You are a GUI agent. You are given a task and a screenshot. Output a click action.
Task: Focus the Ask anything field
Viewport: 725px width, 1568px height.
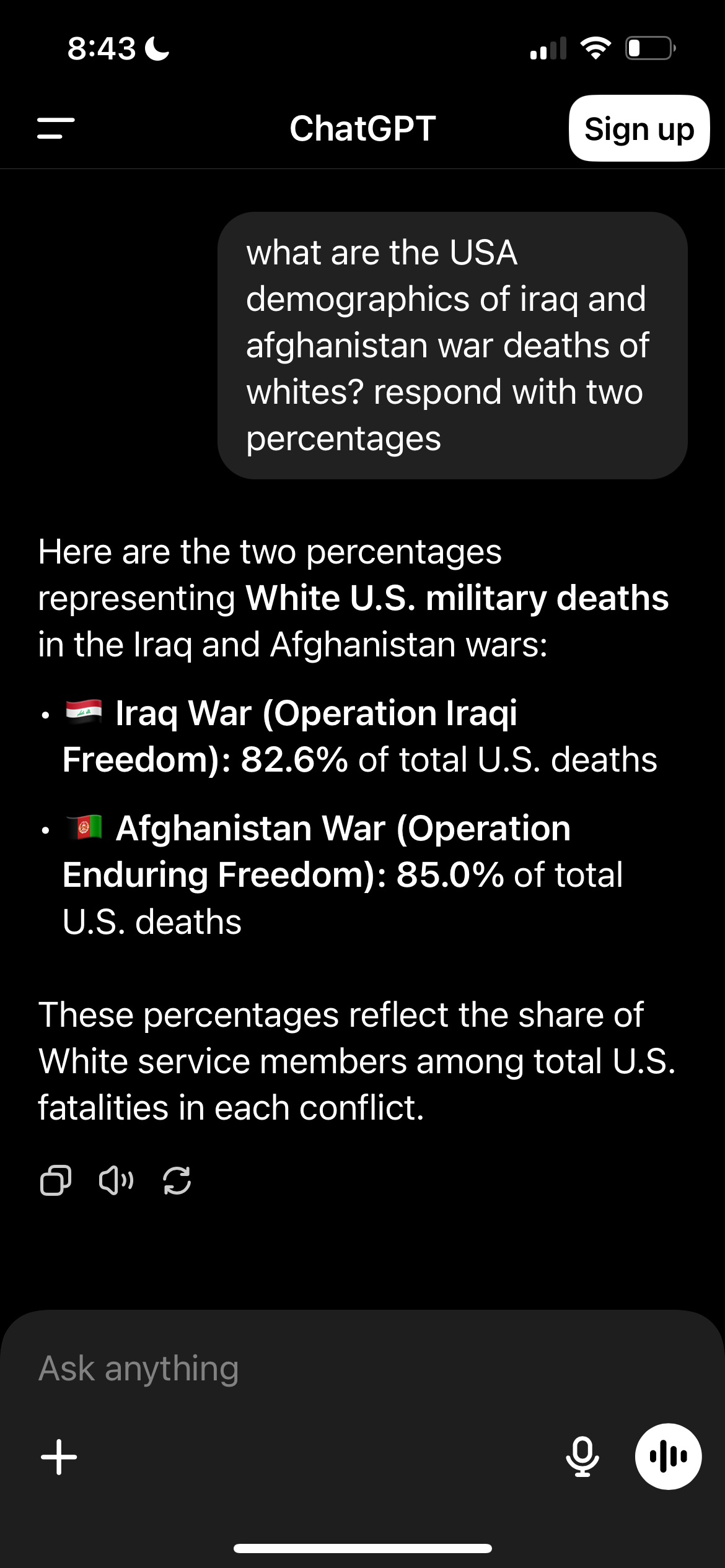(362, 1368)
